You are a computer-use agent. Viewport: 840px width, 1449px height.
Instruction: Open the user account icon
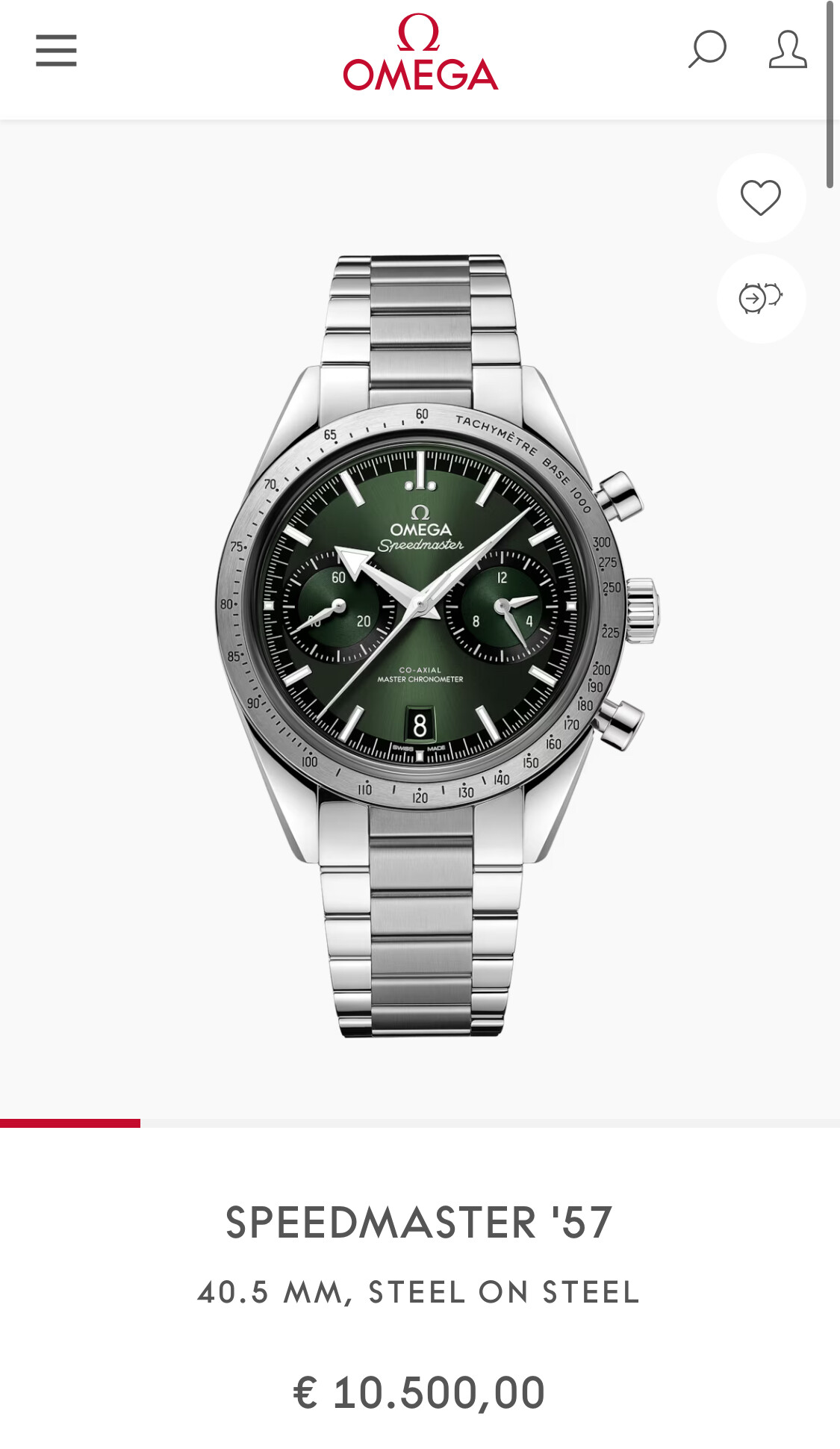[788, 49]
